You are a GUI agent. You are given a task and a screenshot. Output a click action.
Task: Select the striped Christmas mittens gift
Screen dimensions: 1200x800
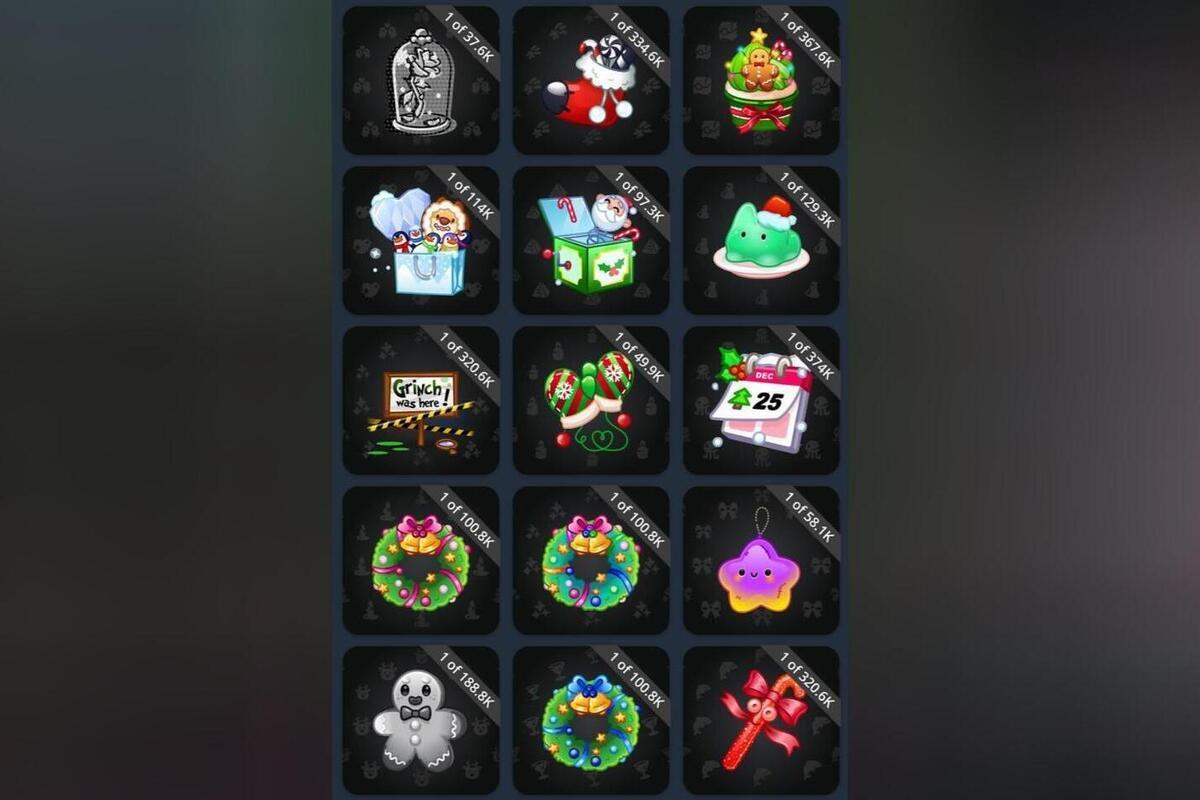click(x=590, y=402)
